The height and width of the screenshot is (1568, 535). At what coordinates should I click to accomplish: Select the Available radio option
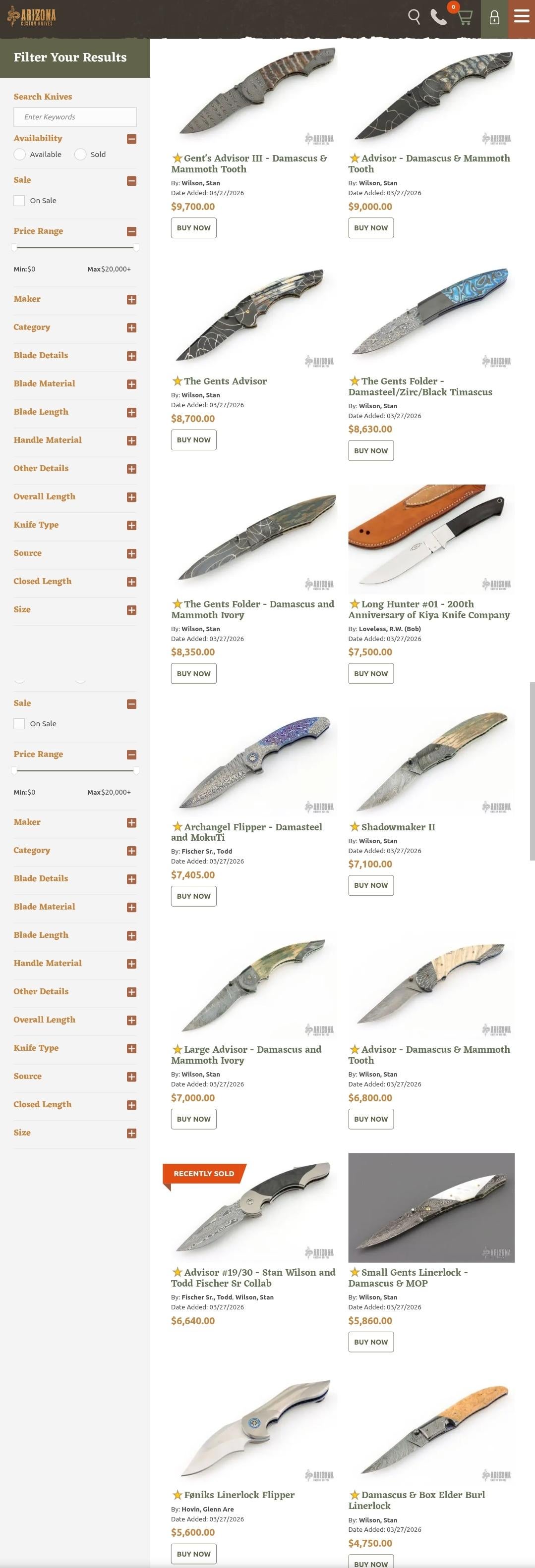(19, 155)
